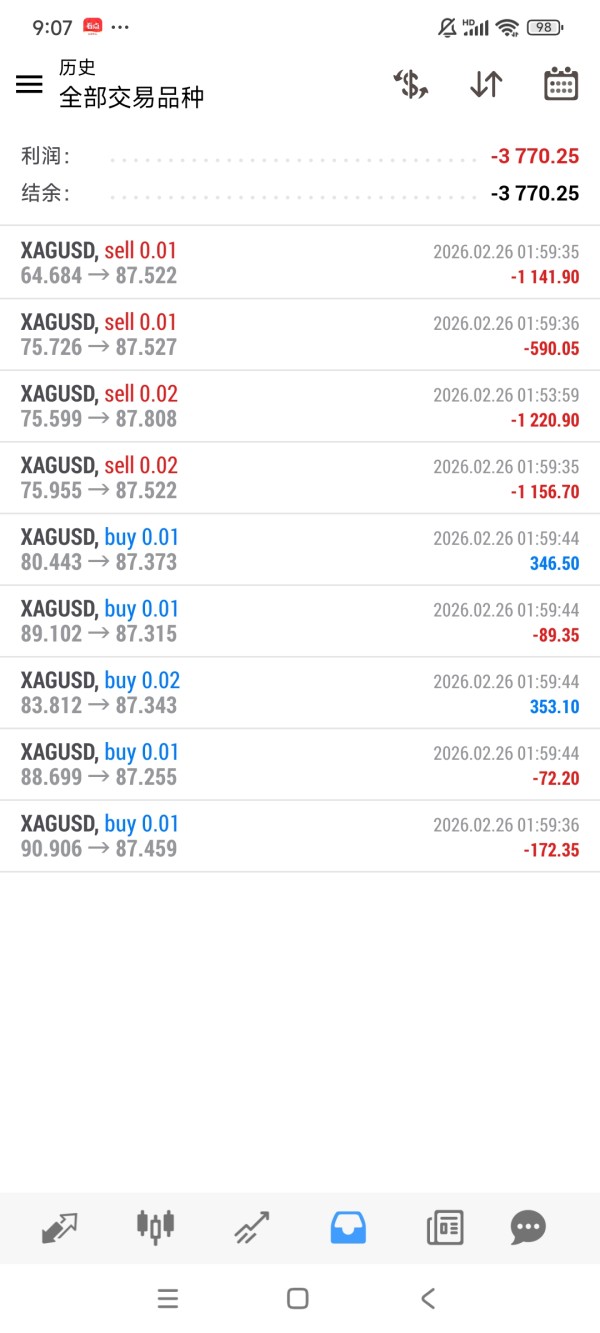
Task: Open the buy 0.02 trade from 83.812
Action: (300, 693)
